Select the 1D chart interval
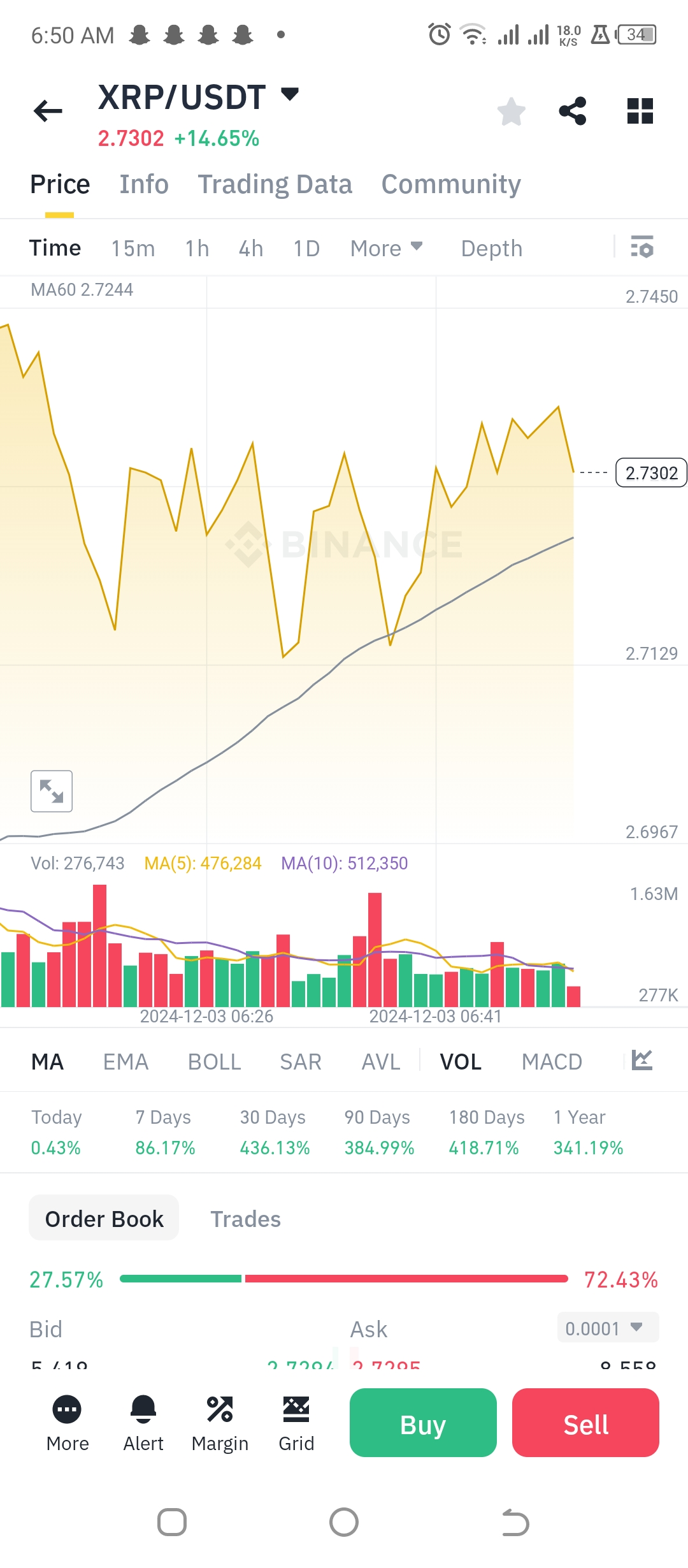This screenshot has width=688, height=1568. click(306, 249)
